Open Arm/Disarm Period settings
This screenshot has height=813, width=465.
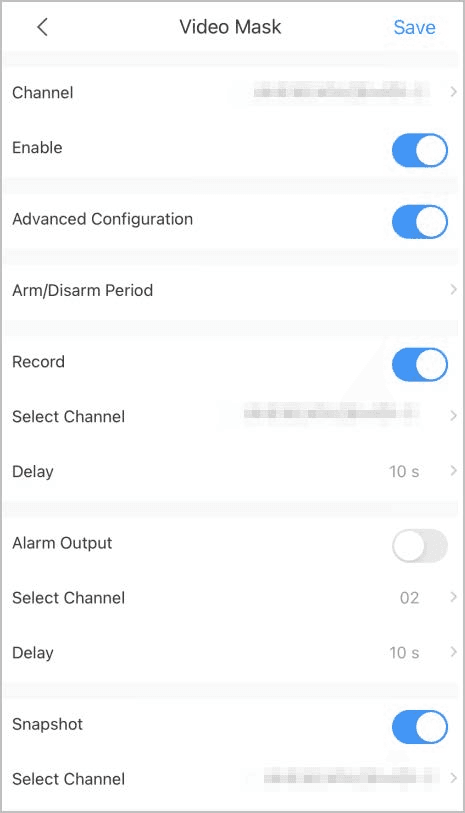pos(231,290)
